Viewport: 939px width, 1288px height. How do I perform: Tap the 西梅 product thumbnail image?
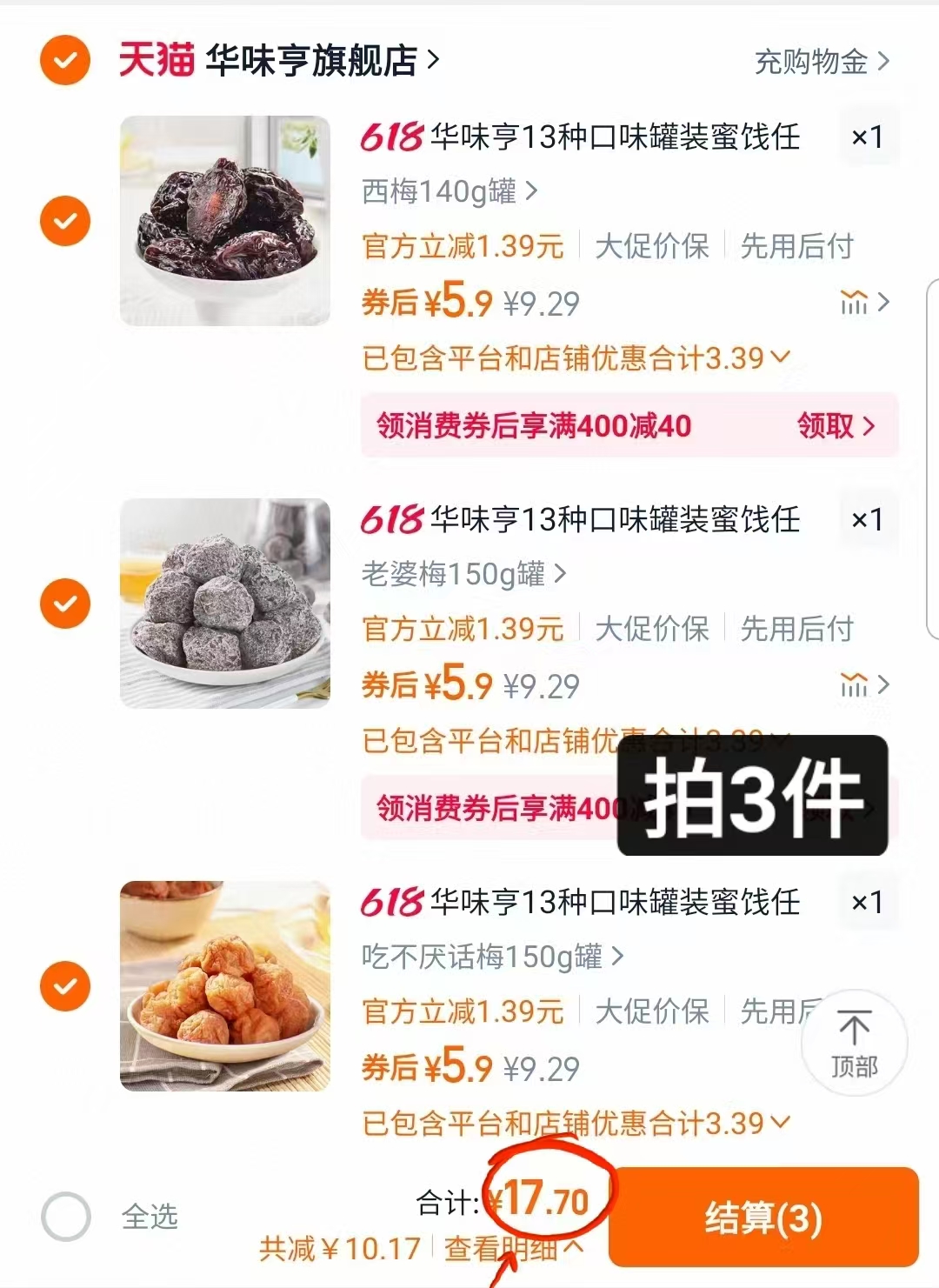pos(224,220)
